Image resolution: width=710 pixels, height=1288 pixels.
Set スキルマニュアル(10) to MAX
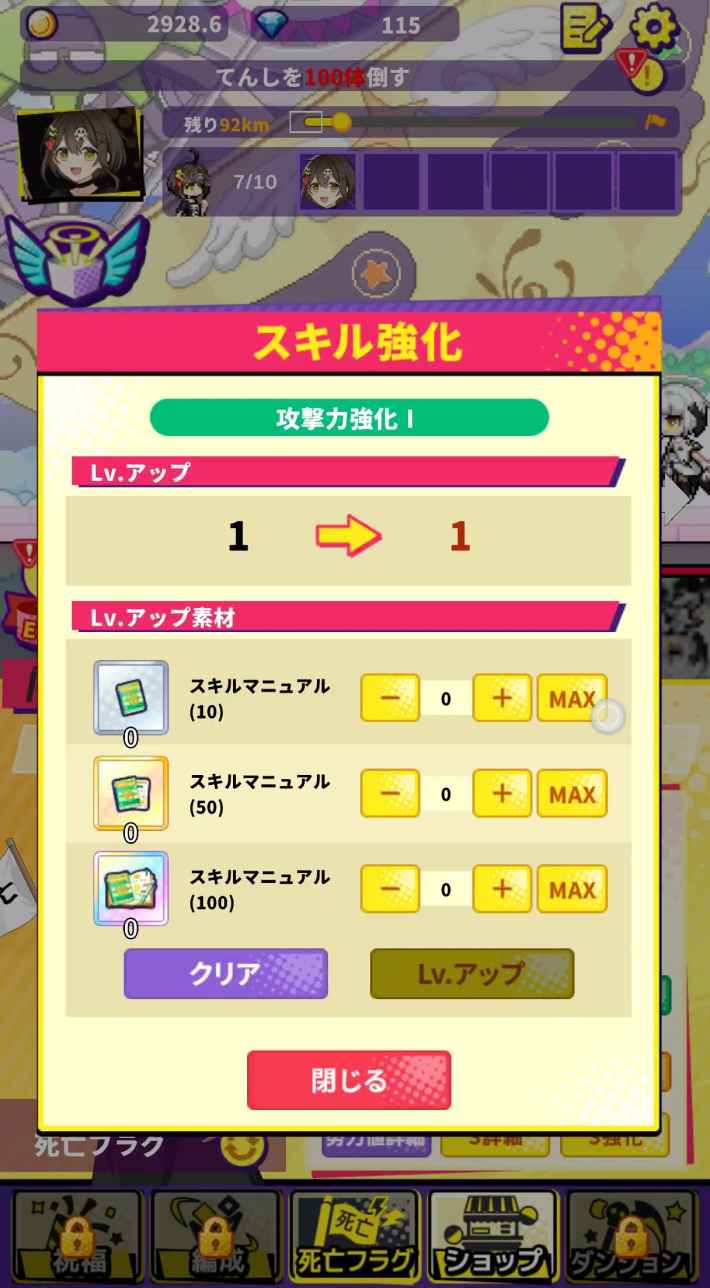tap(571, 698)
